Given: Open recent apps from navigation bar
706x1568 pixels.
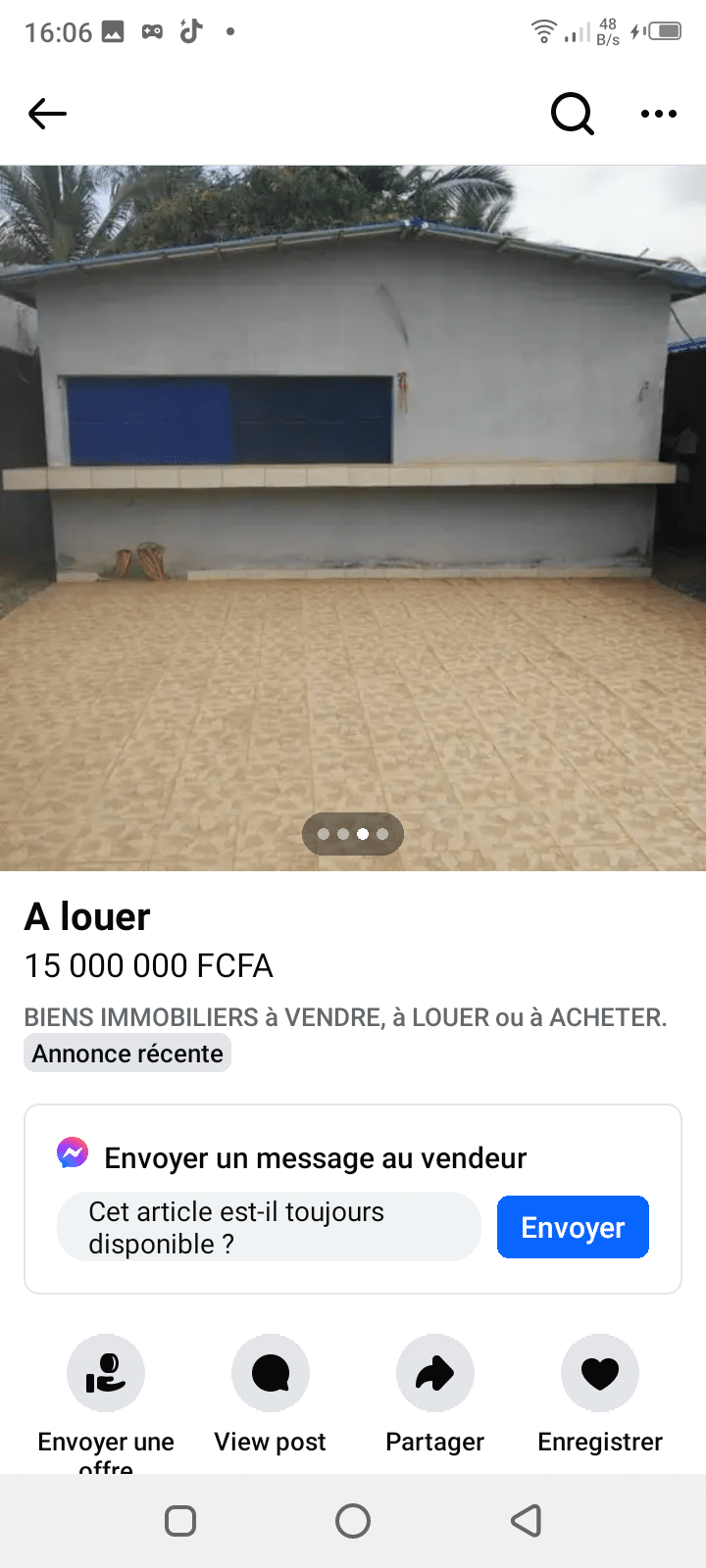Looking at the screenshot, I should click(x=180, y=1521).
